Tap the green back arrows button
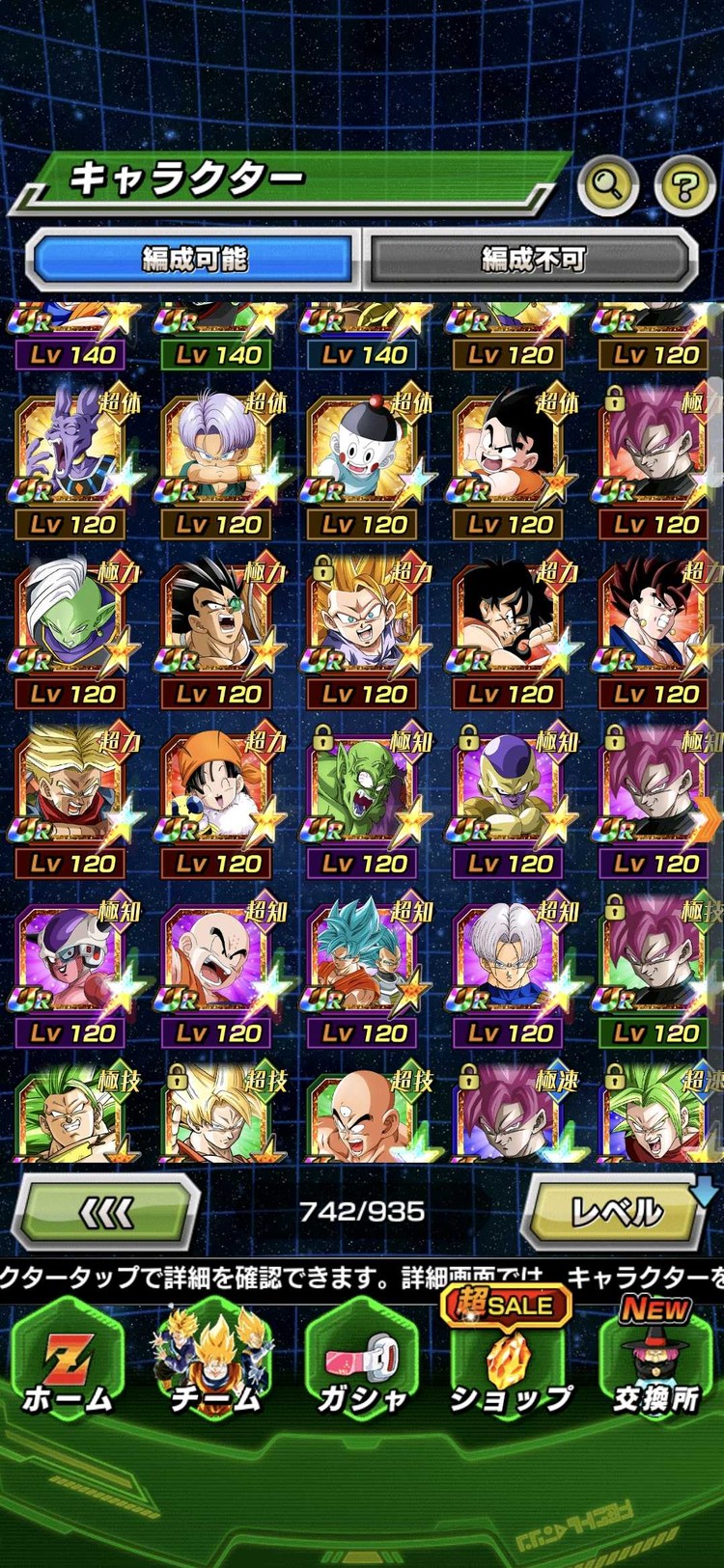Image resolution: width=724 pixels, height=1568 pixels. [x=106, y=1212]
